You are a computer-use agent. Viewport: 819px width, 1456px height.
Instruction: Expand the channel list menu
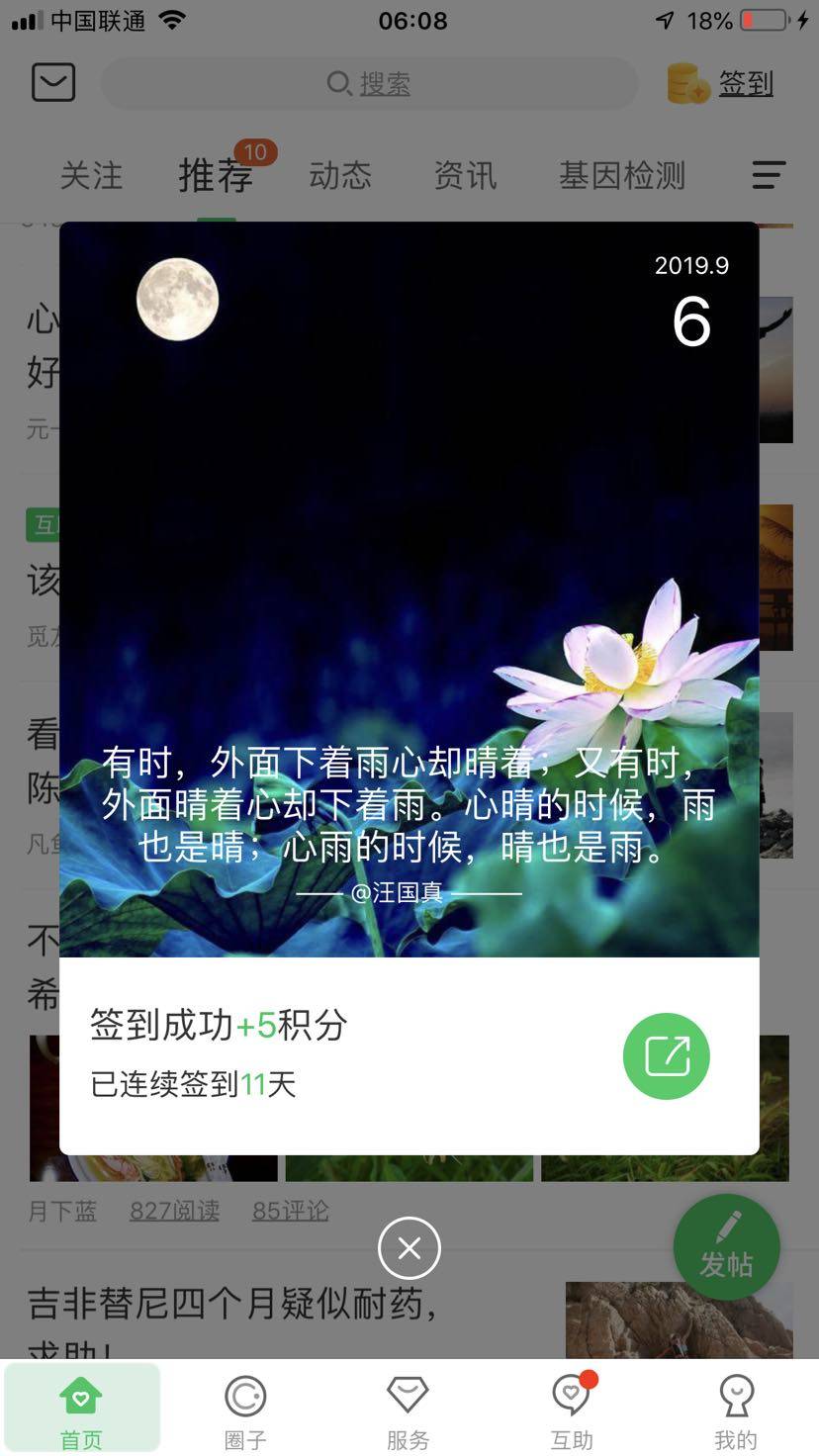click(769, 175)
